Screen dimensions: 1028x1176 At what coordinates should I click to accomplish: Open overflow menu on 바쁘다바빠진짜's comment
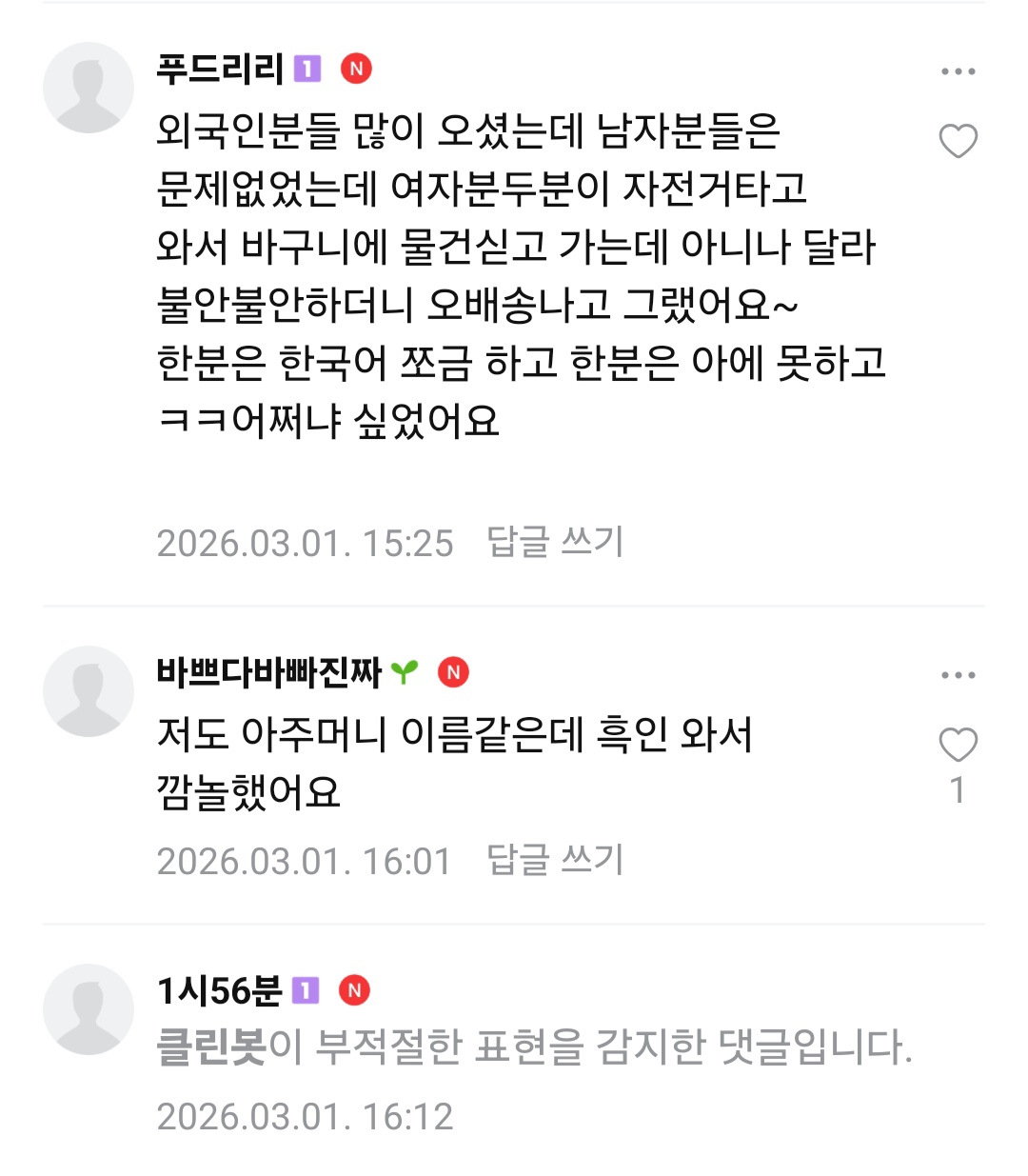958,675
